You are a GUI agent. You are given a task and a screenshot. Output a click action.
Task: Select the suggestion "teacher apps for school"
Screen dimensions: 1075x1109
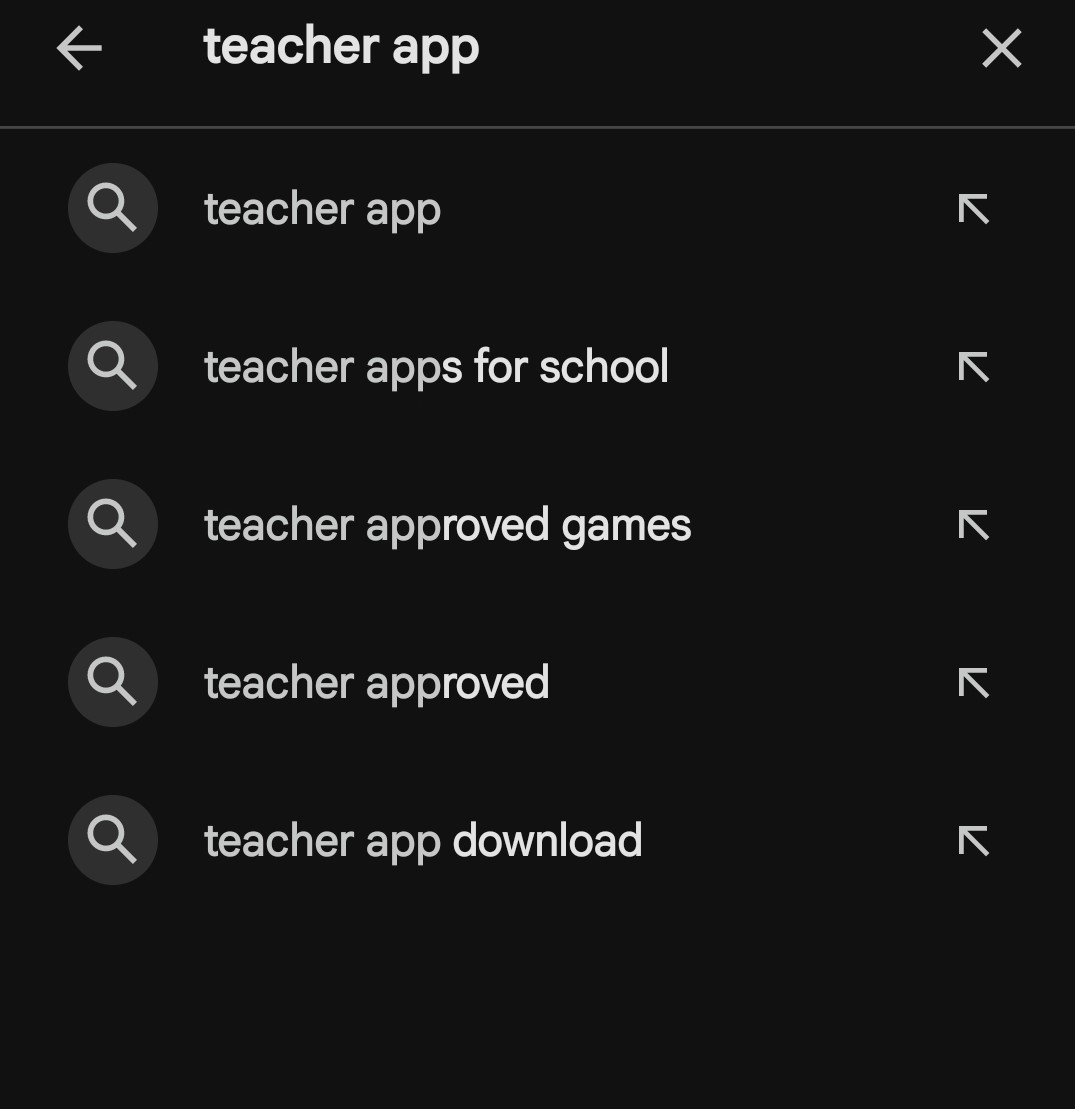click(x=436, y=366)
